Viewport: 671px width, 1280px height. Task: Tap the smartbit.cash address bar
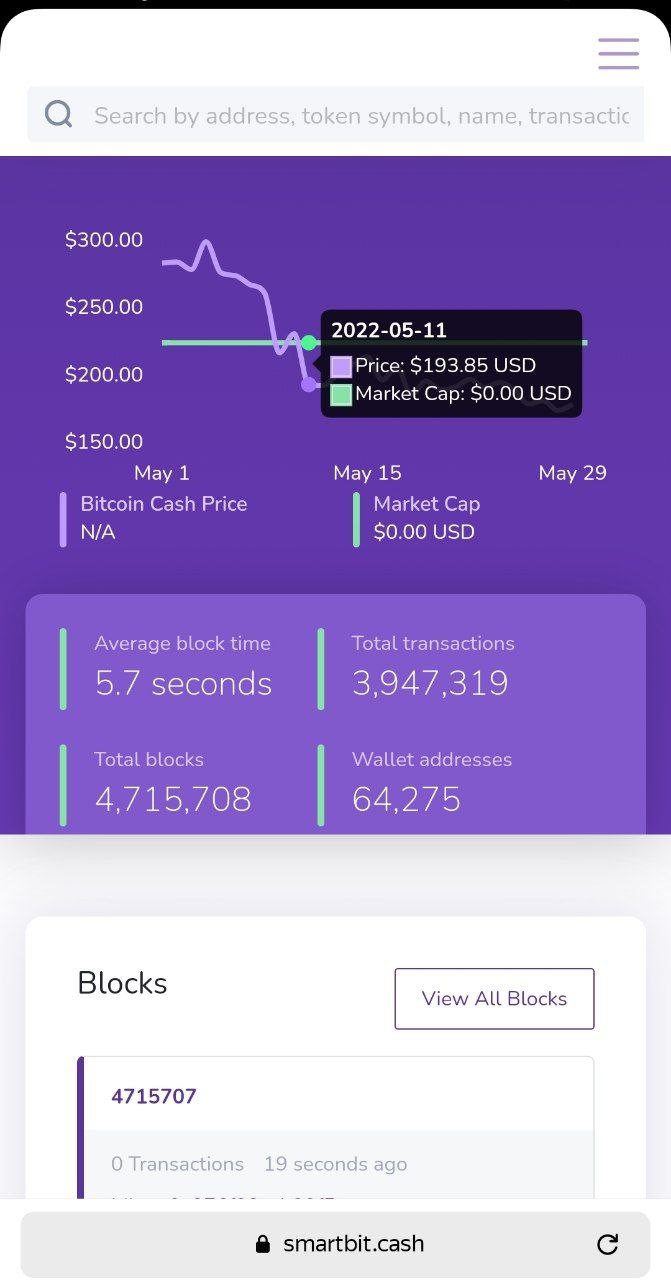point(335,1244)
